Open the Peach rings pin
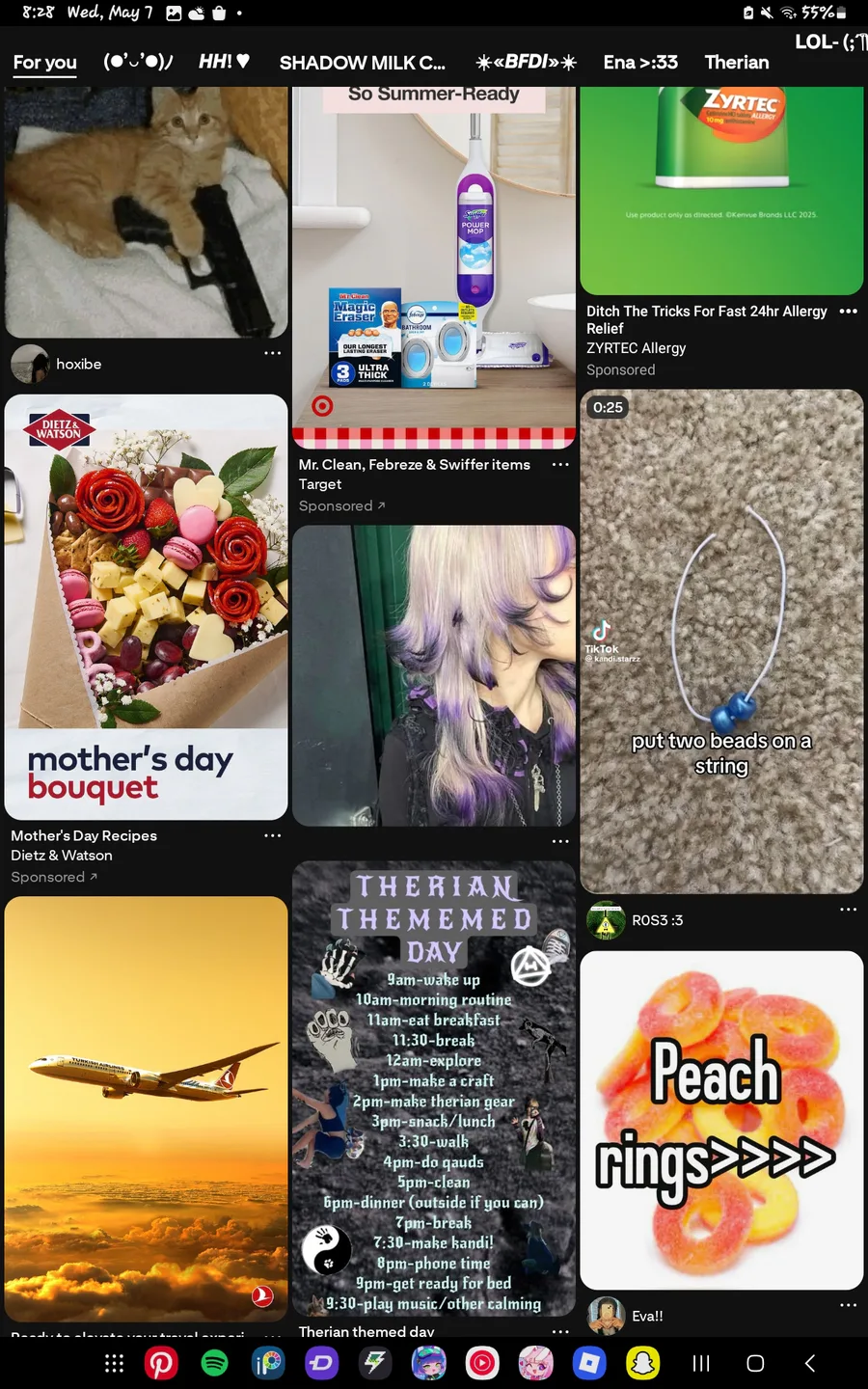This screenshot has width=868, height=1389. [x=721, y=1120]
